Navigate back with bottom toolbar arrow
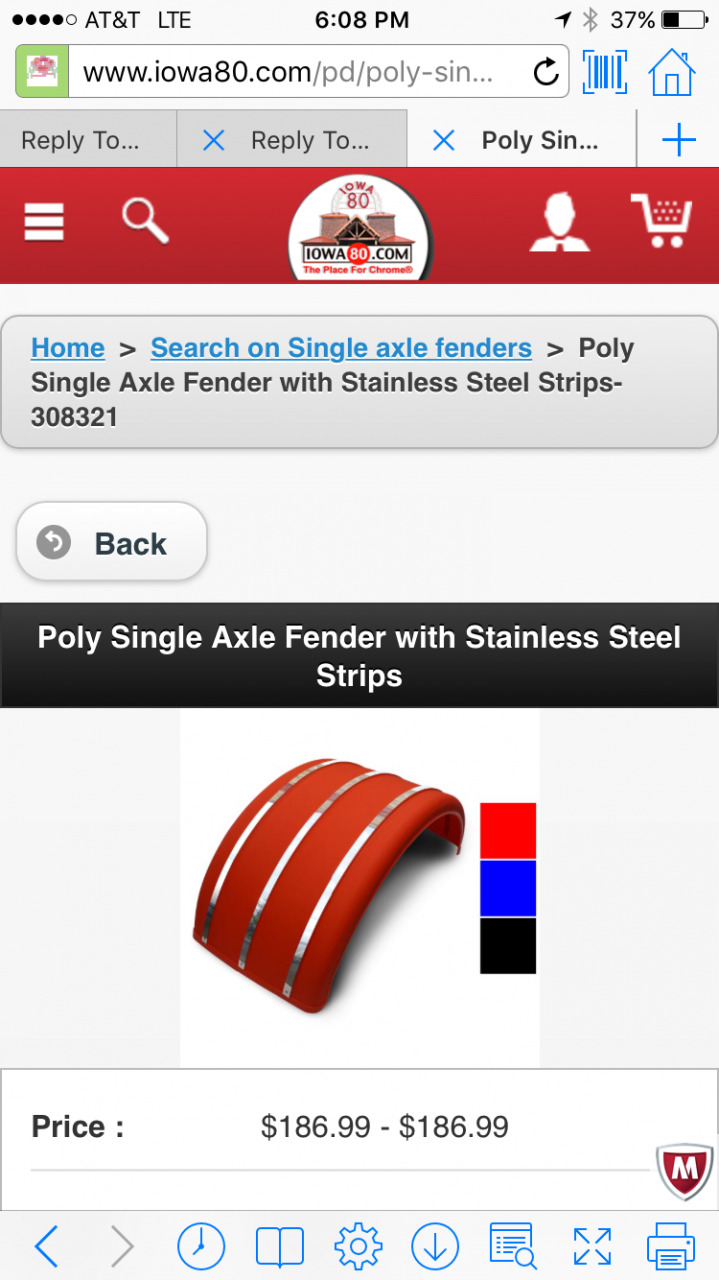 pyautogui.click(x=46, y=1246)
